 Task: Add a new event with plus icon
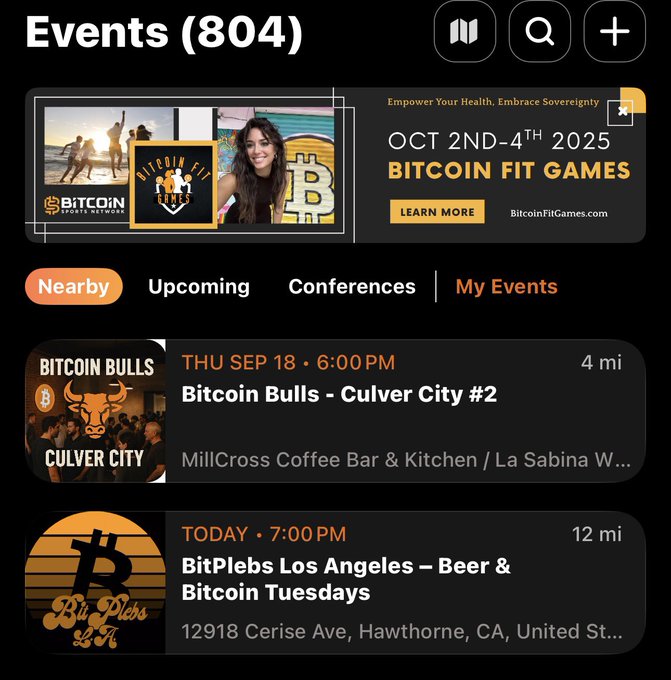615,32
